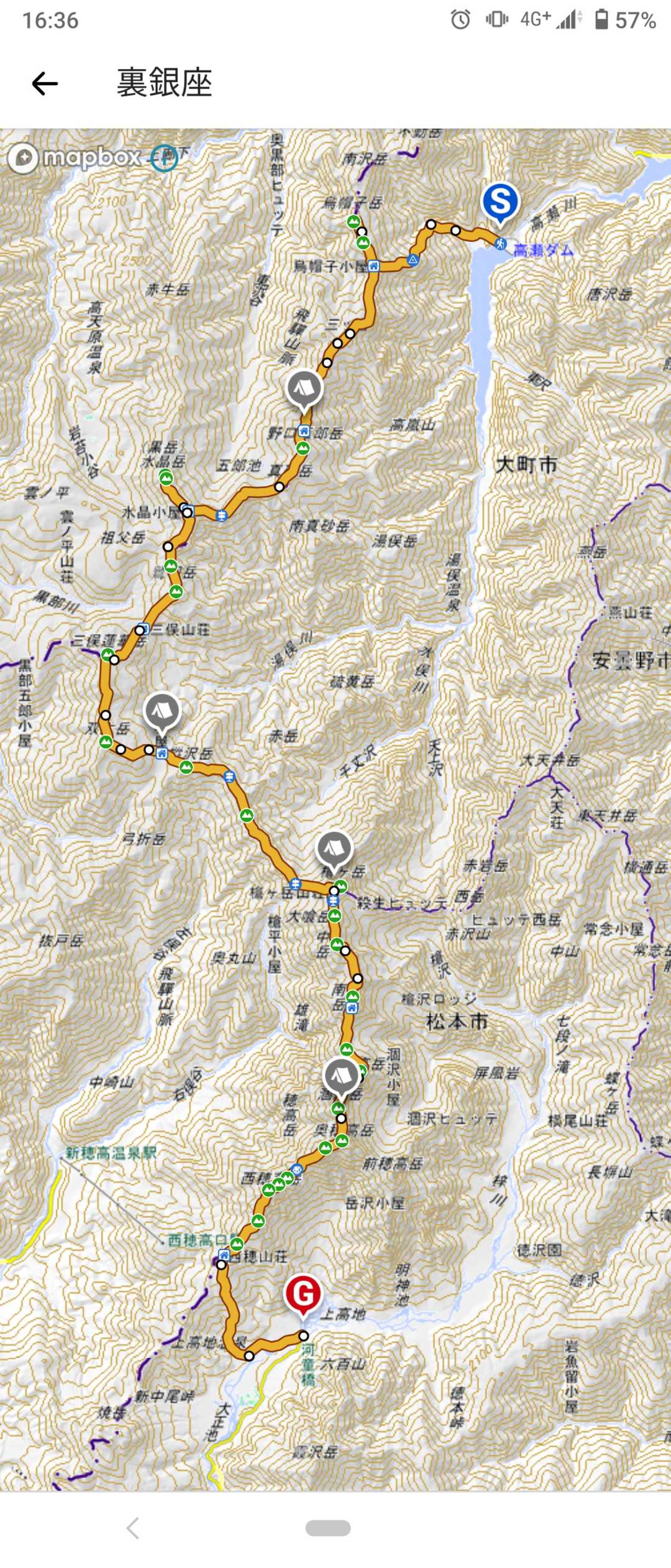Select the red G goal marker
The width and height of the screenshot is (671, 1568).
coord(303,1293)
